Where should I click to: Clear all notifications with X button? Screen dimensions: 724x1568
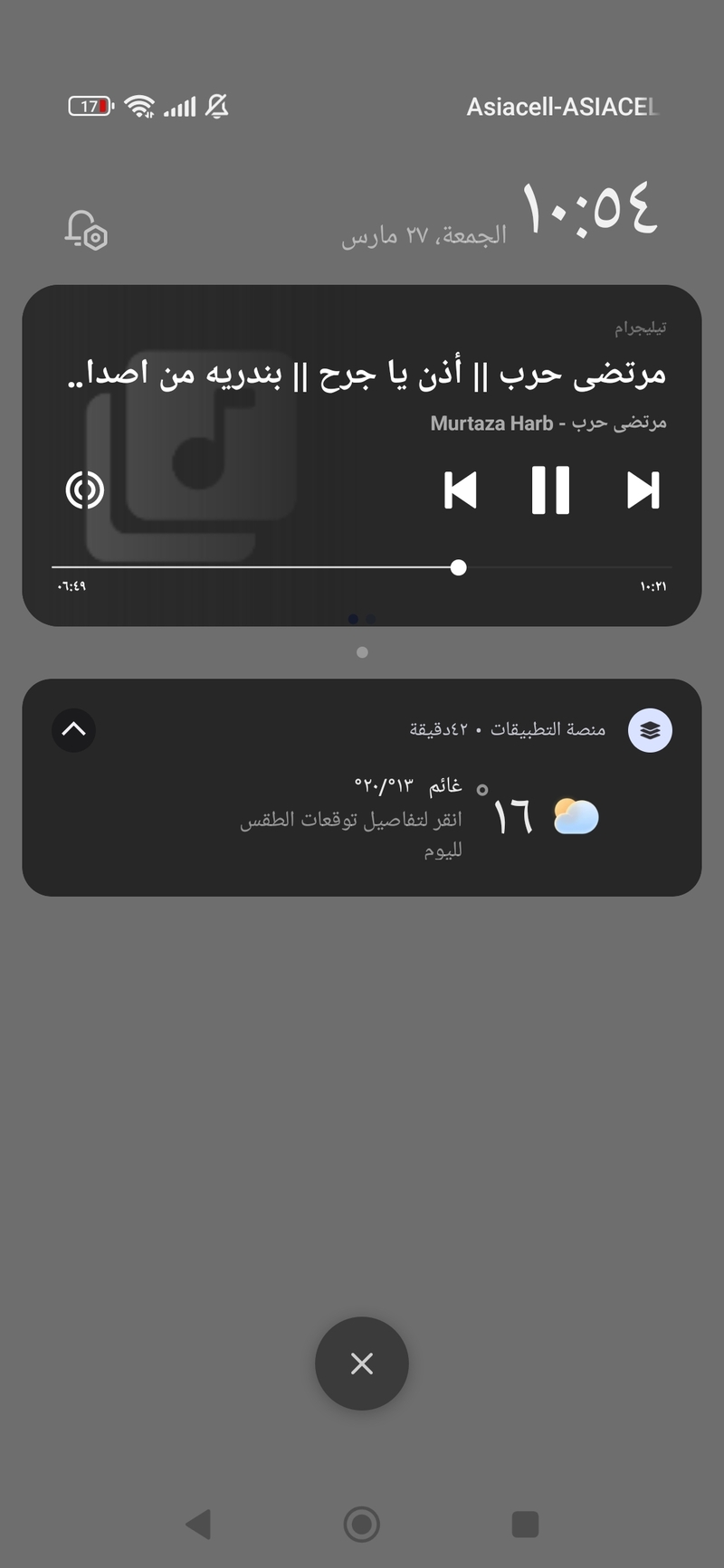(362, 1363)
